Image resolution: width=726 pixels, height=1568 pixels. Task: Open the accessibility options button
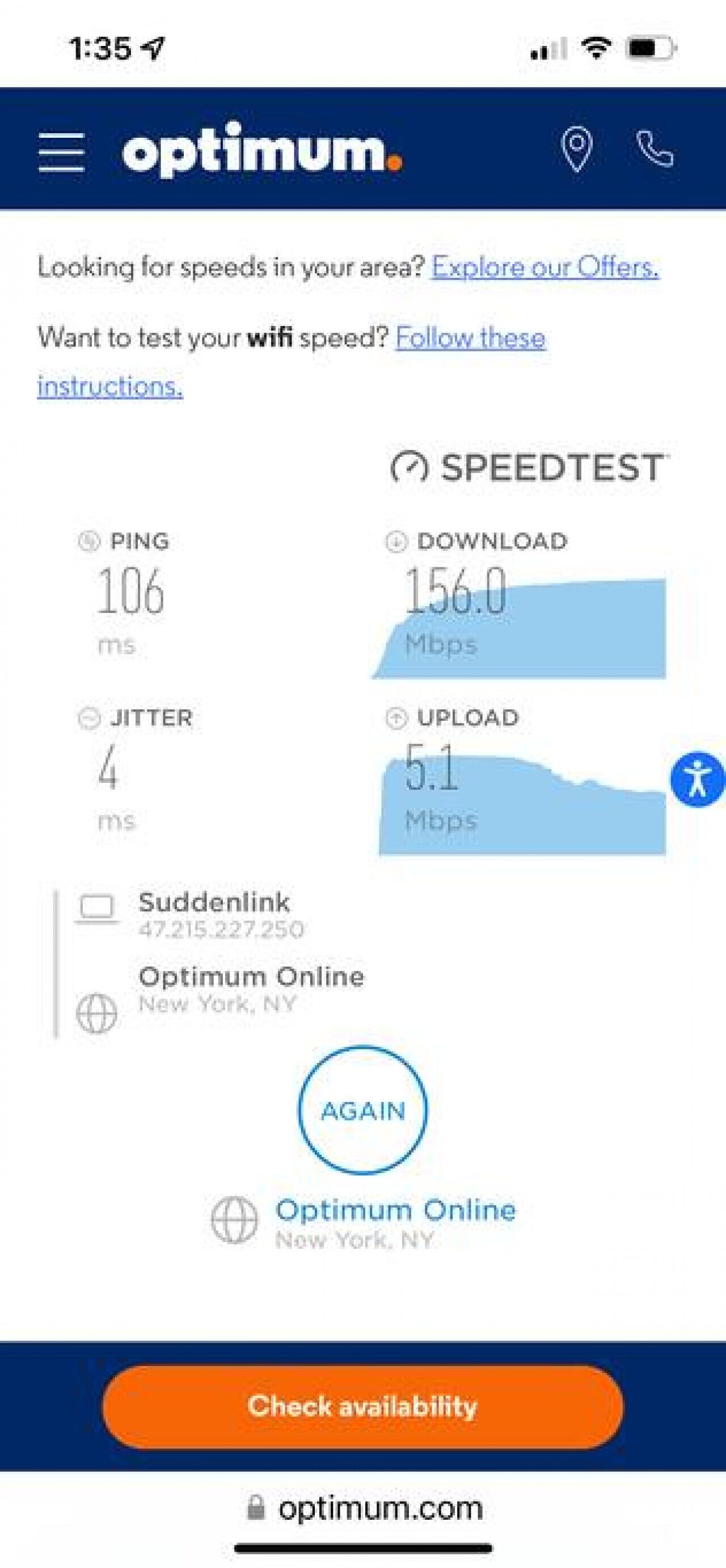(698, 779)
